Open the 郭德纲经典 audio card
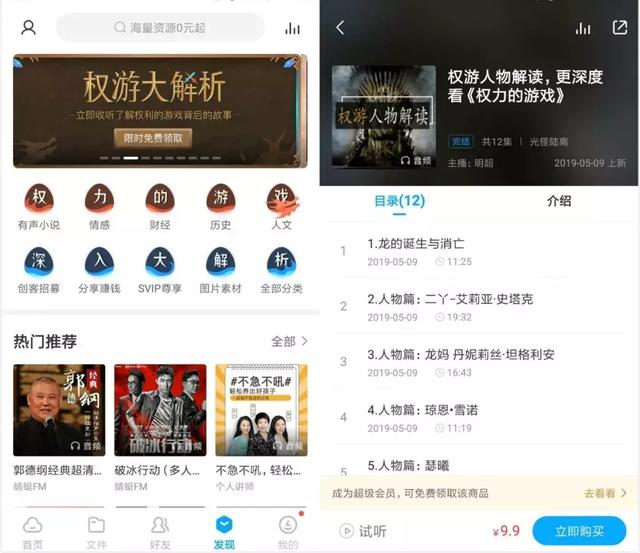 tap(59, 410)
